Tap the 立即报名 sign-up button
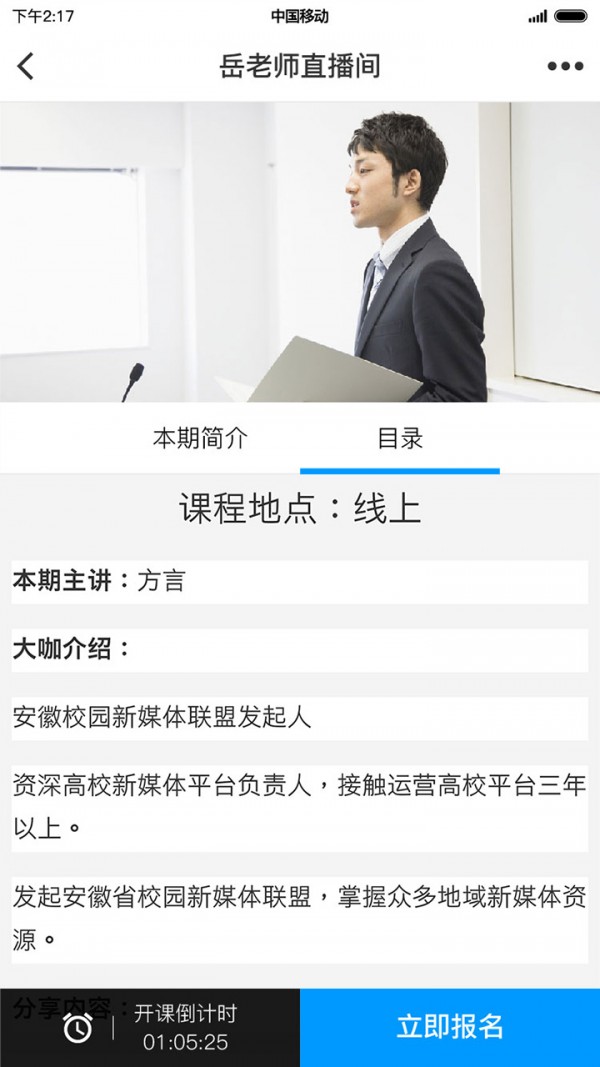This screenshot has height=1067, width=600. pyautogui.click(x=450, y=1027)
